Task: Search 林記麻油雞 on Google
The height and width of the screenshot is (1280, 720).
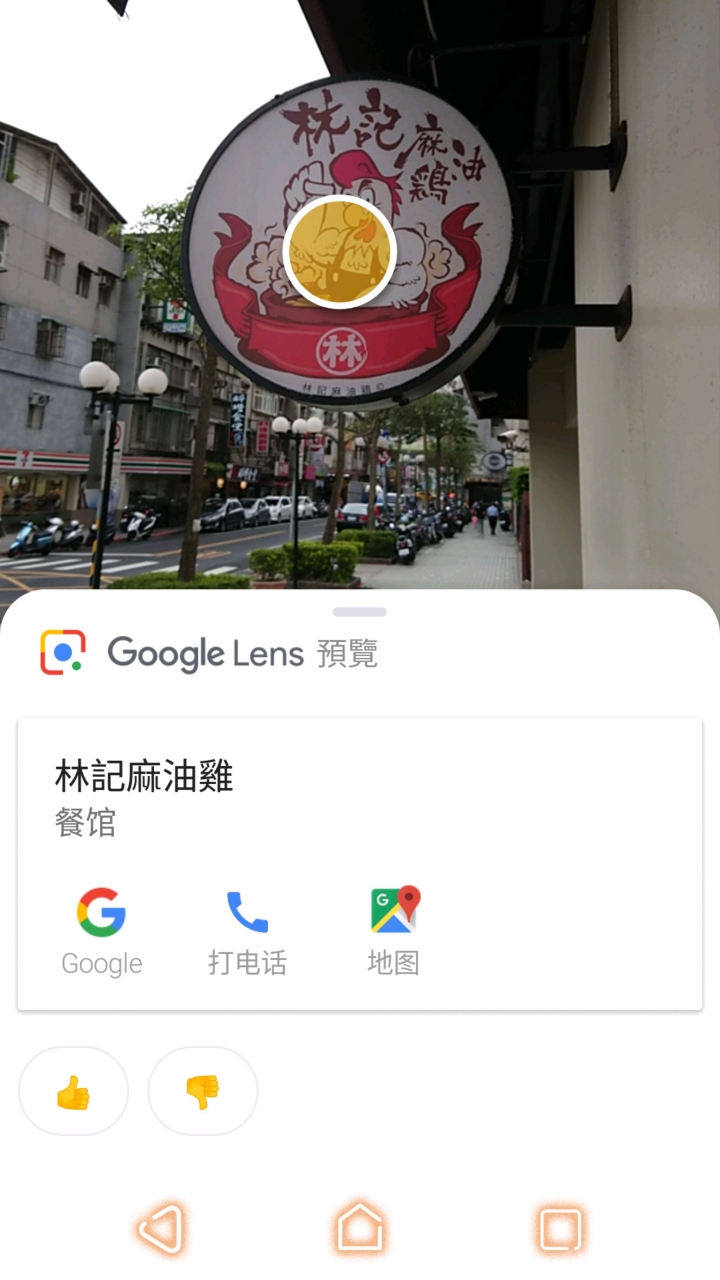Action: point(101,930)
